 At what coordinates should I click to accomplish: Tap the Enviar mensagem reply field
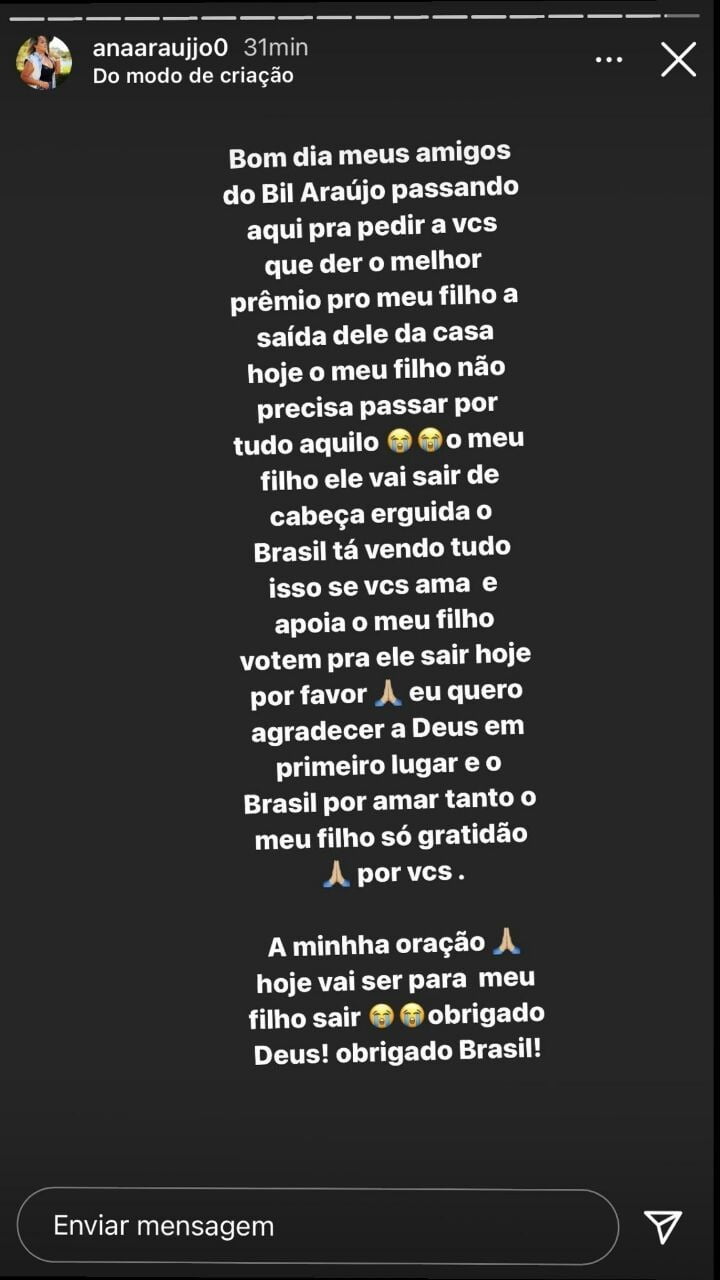pyautogui.click(x=316, y=1226)
